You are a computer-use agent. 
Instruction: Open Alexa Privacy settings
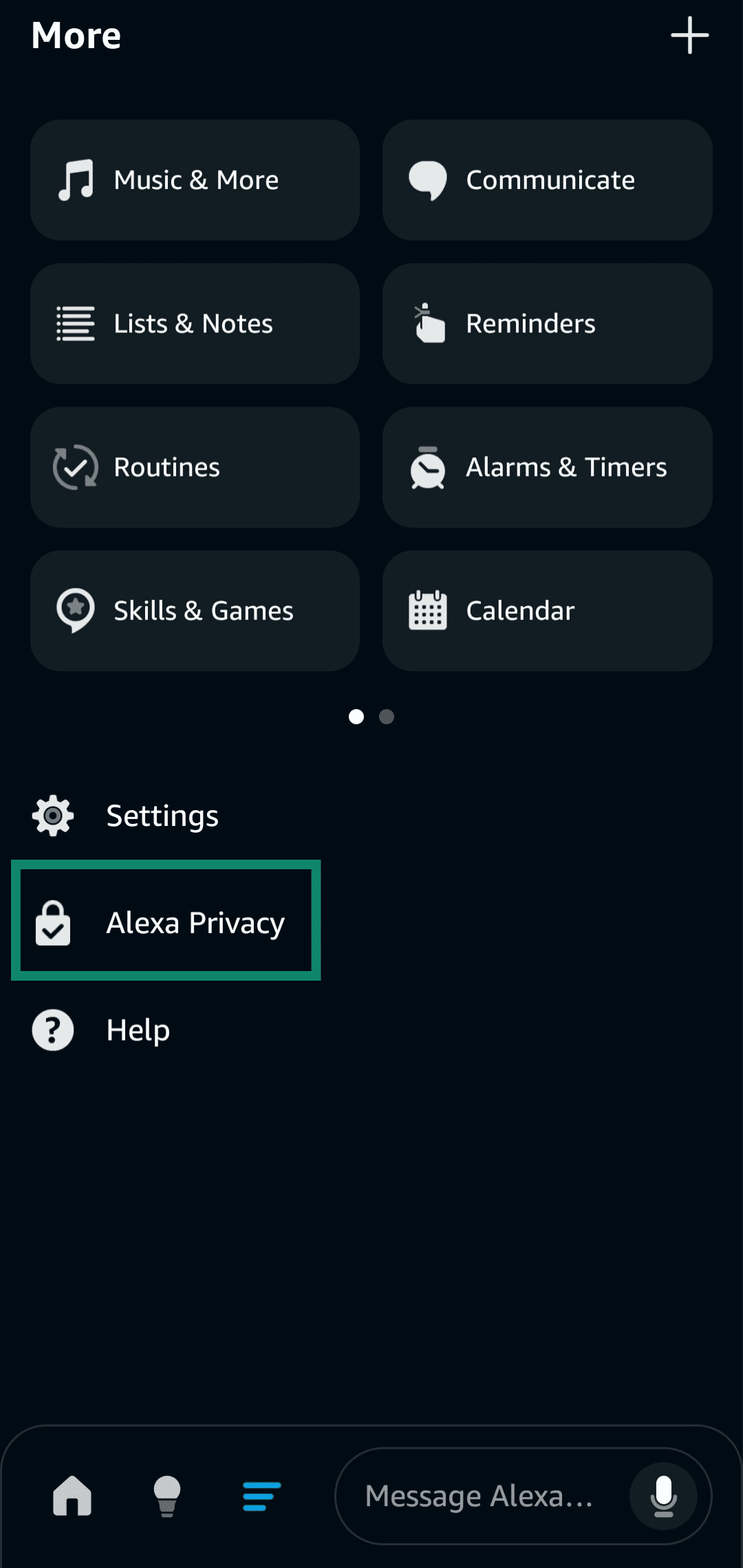pos(165,922)
